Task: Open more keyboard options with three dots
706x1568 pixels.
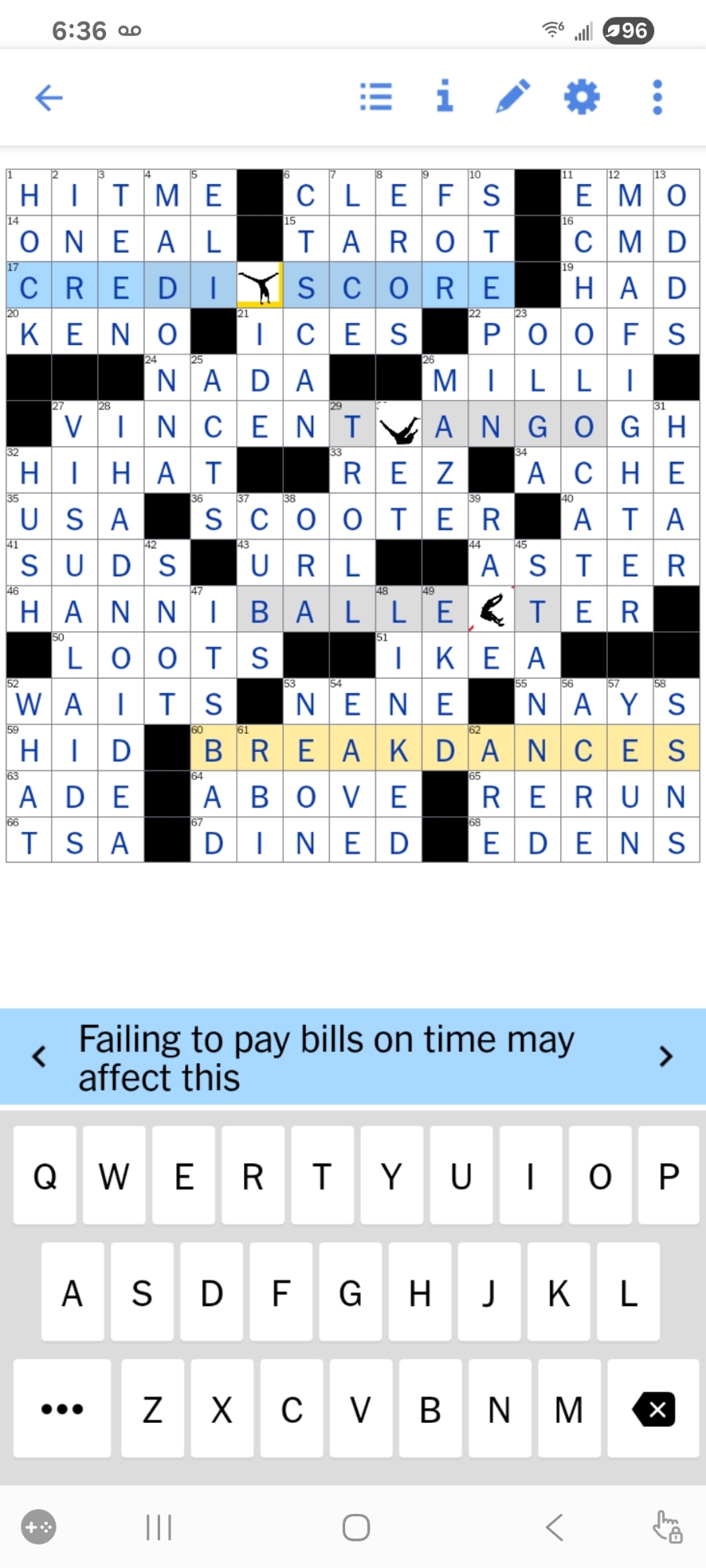Action: [x=62, y=1409]
